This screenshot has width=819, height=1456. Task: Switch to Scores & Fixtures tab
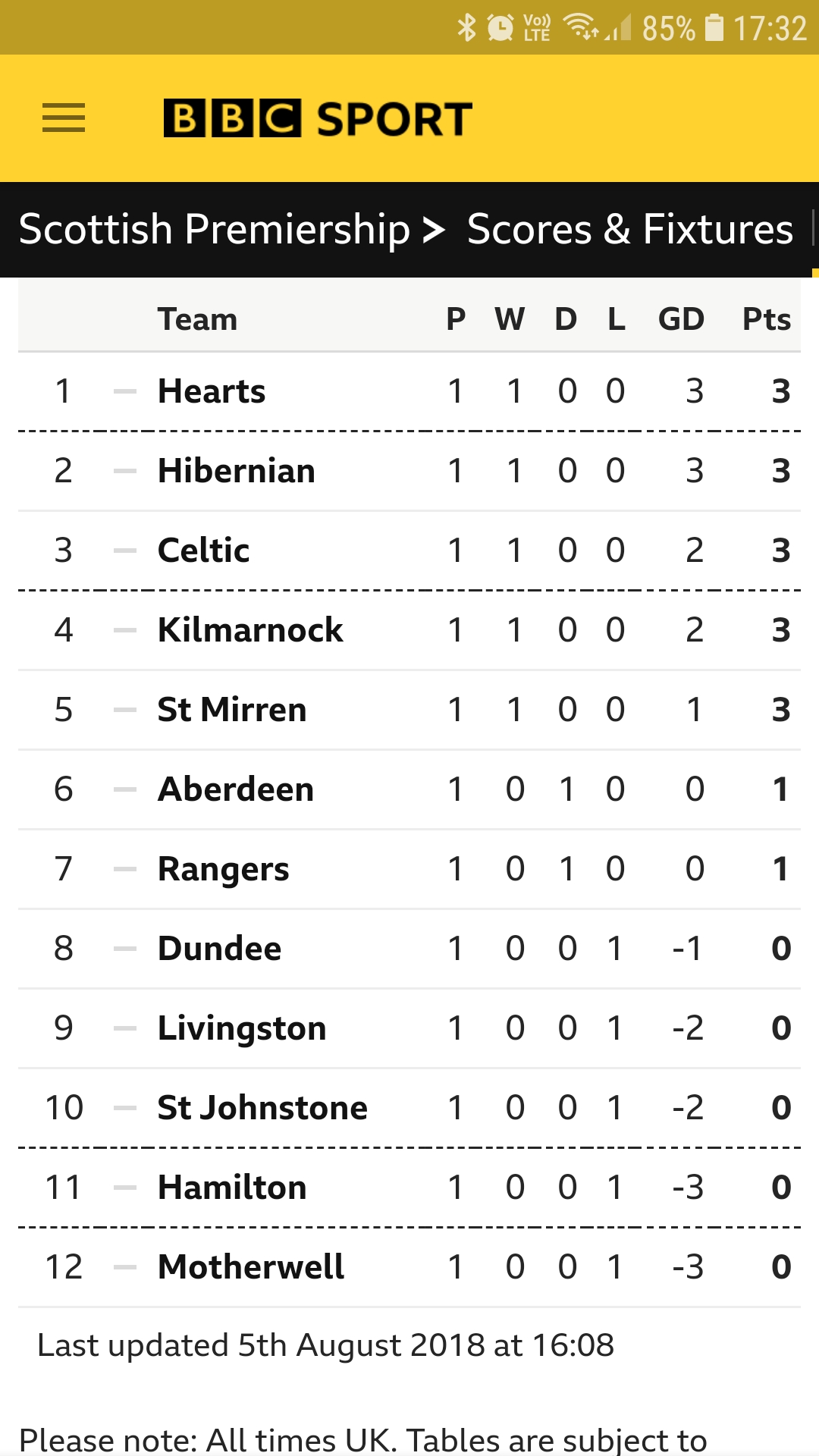(629, 229)
